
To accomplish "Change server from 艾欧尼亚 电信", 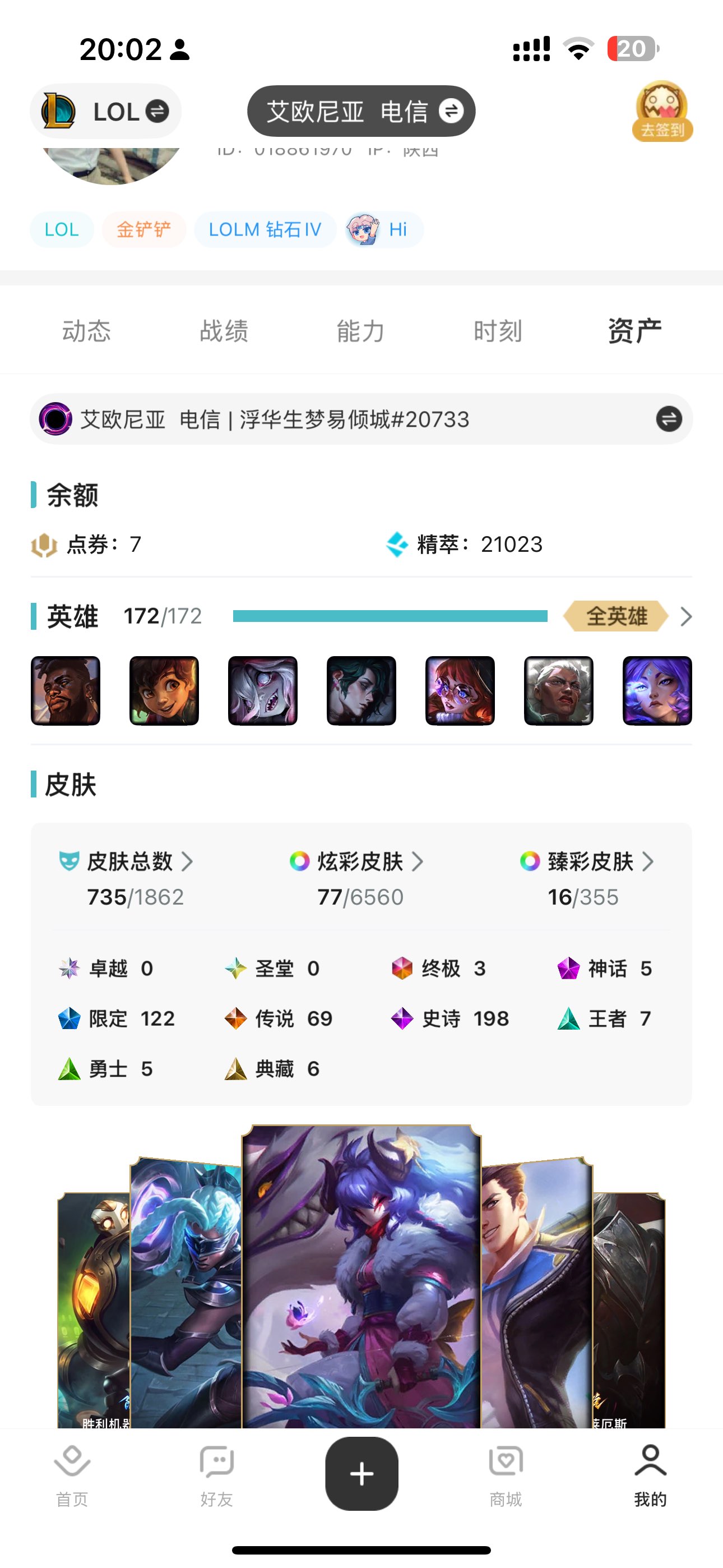I will (361, 112).
